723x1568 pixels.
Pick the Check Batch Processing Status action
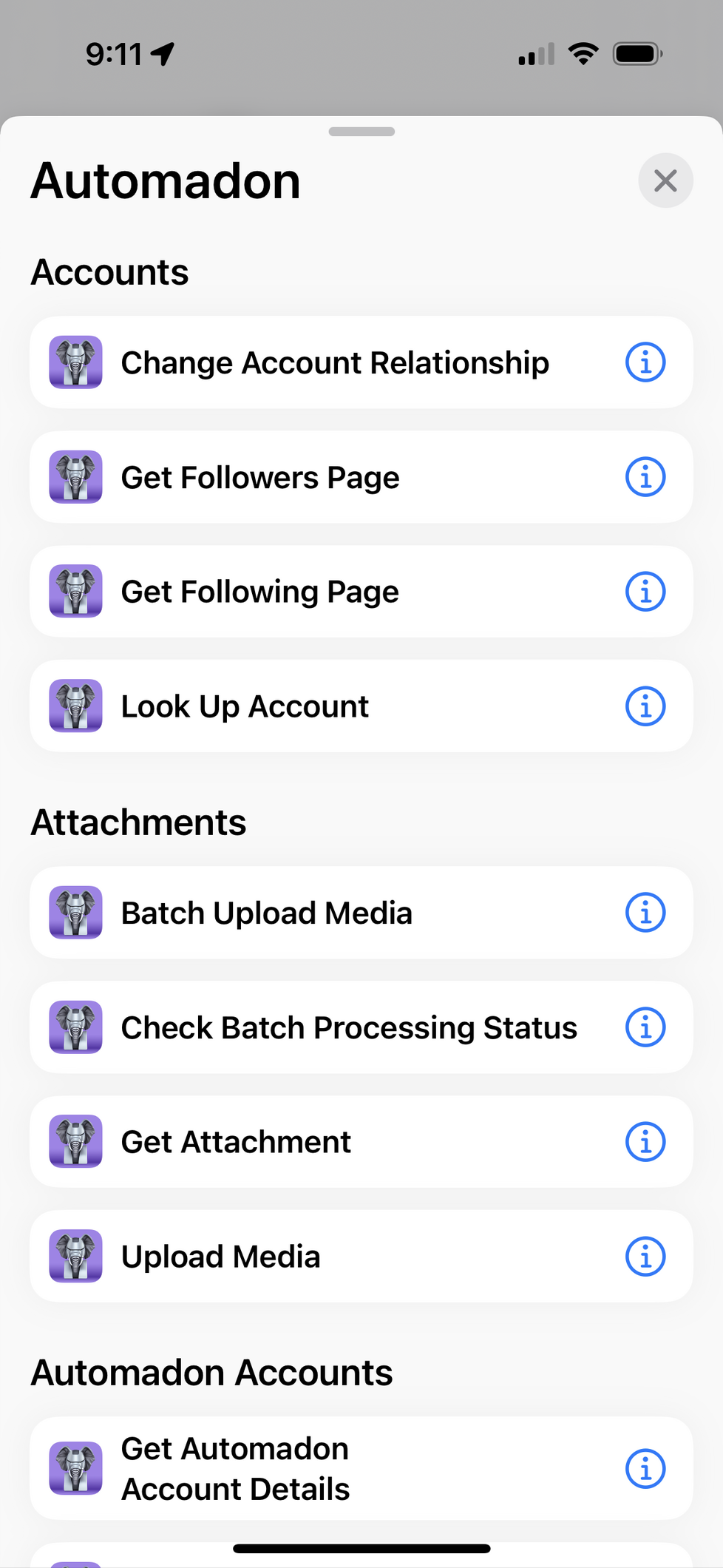pos(348,1027)
